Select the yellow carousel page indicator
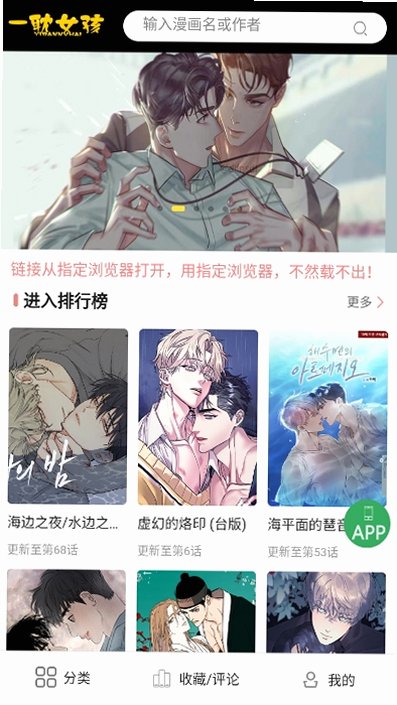Viewport: 397px width, 705px height. click(x=178, y=209)
